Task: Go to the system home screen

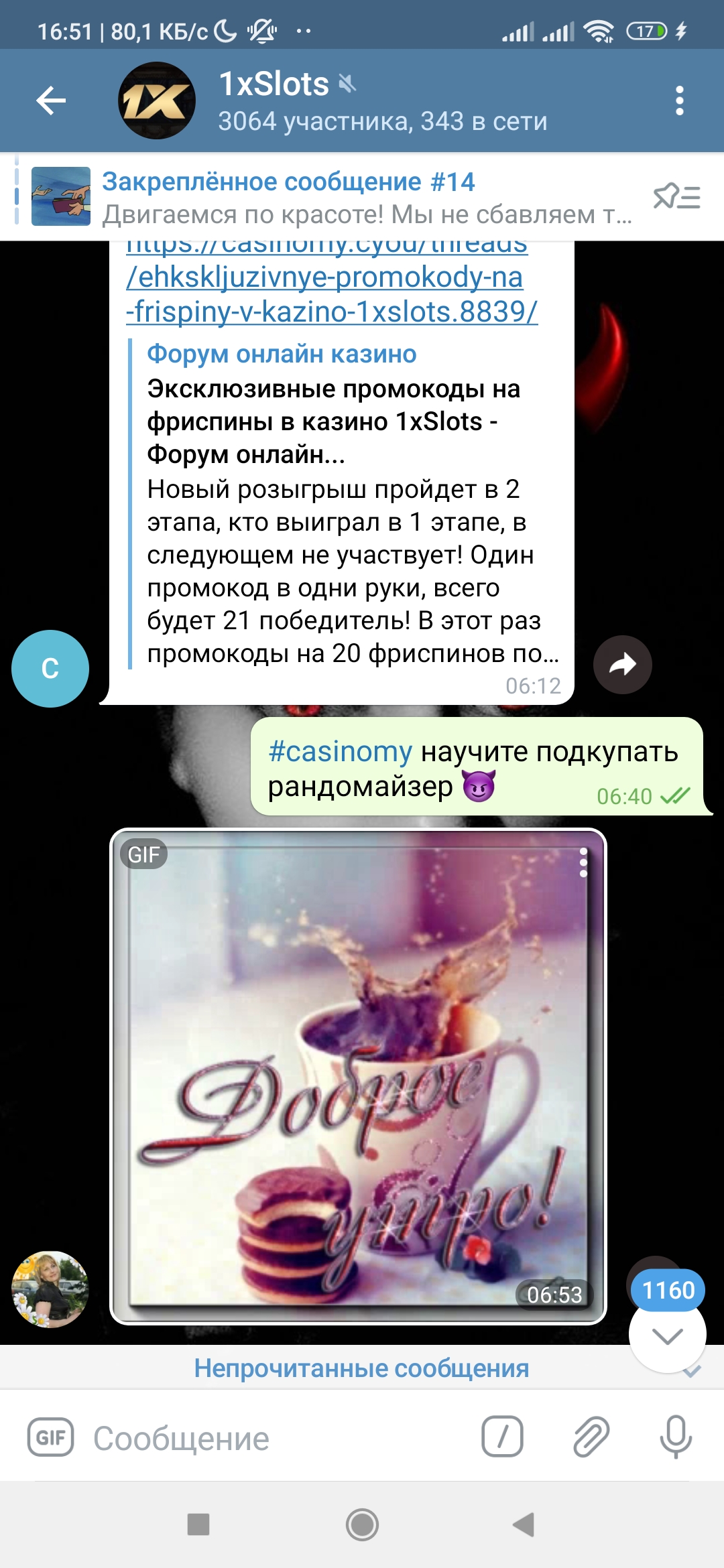Action: click(x=362, y=1524)
